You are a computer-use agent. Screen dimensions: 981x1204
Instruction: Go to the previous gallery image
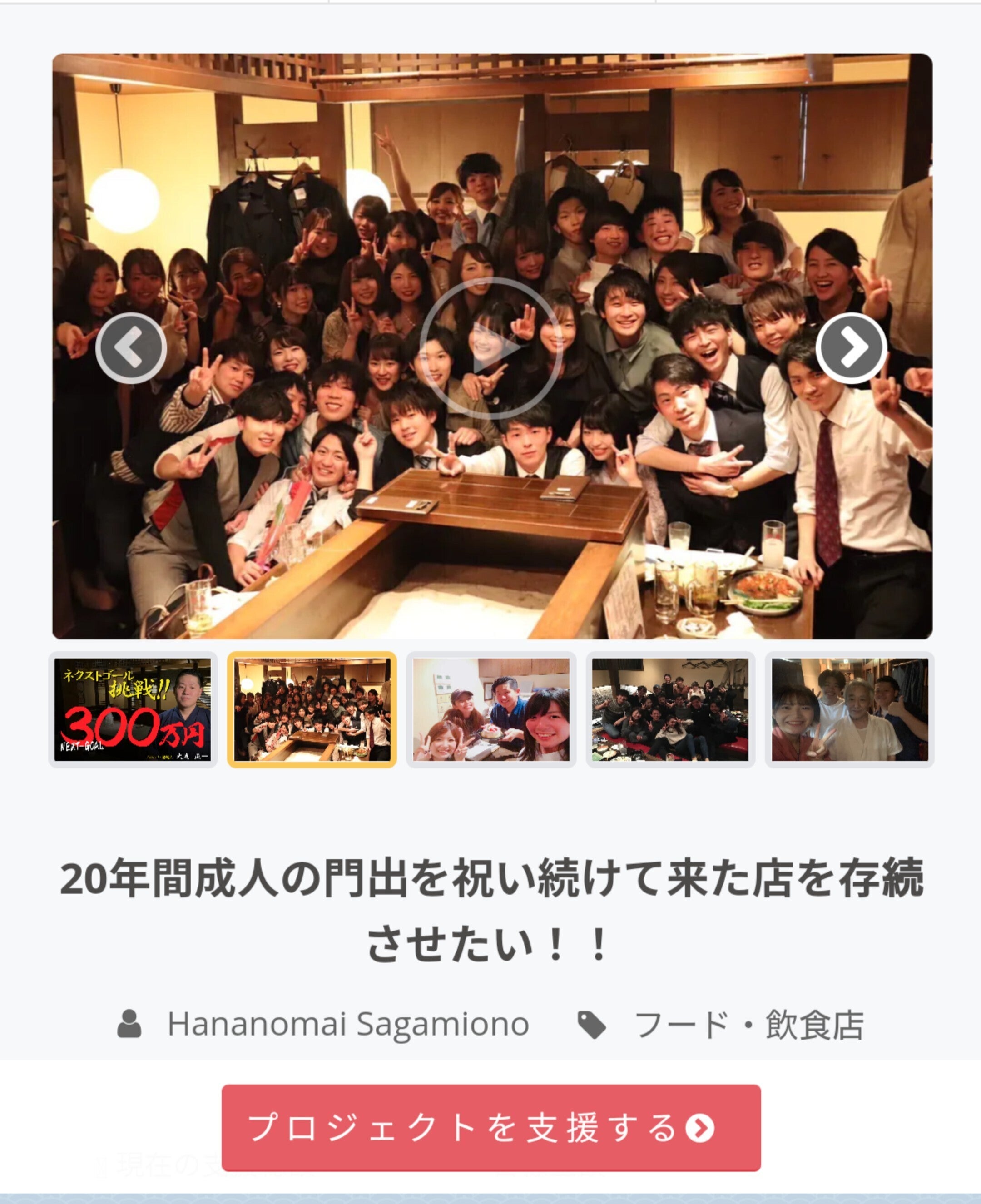pos(131,348)
